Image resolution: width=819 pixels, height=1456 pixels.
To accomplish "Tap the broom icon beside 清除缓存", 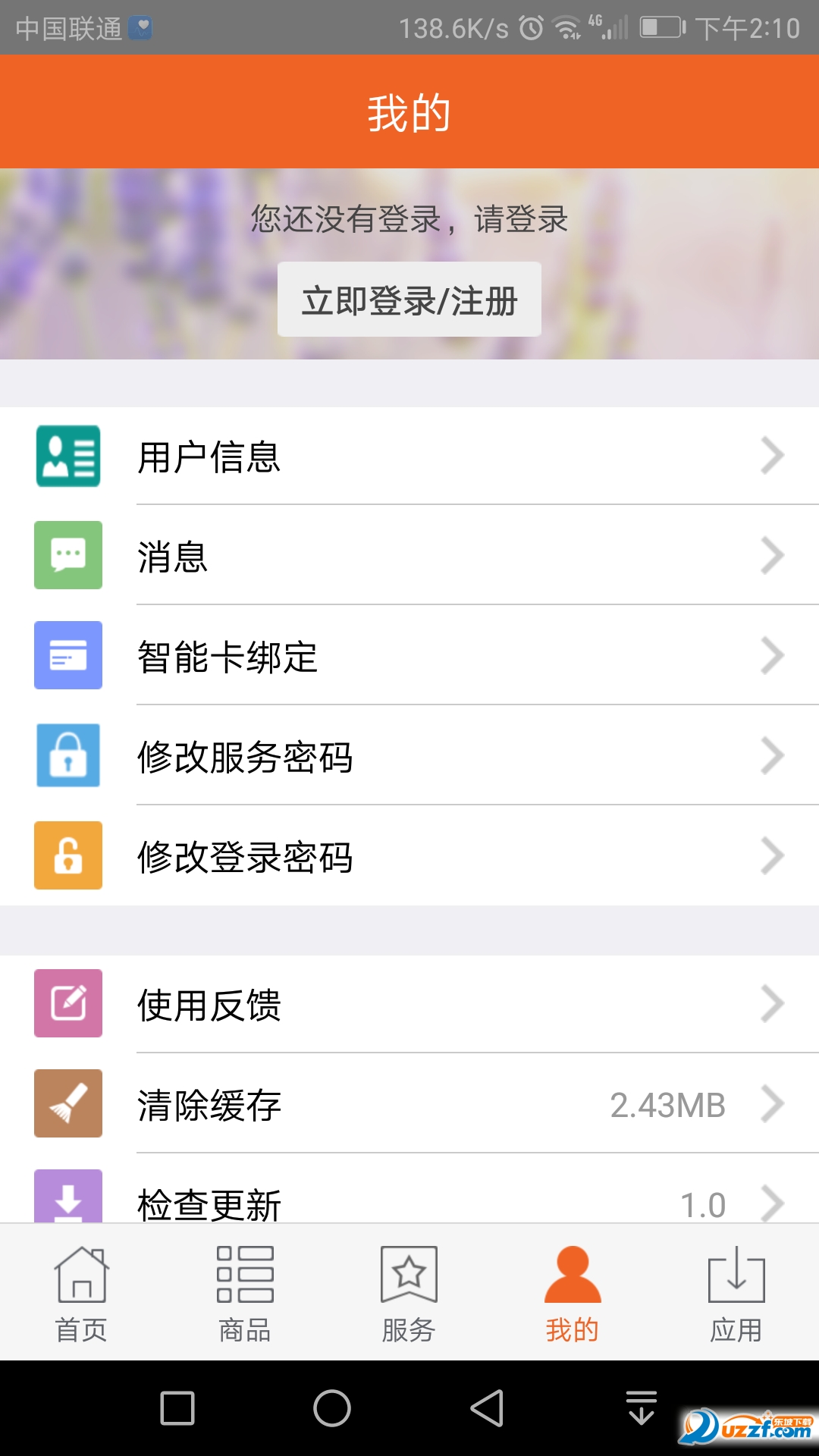I will 67,1103.
